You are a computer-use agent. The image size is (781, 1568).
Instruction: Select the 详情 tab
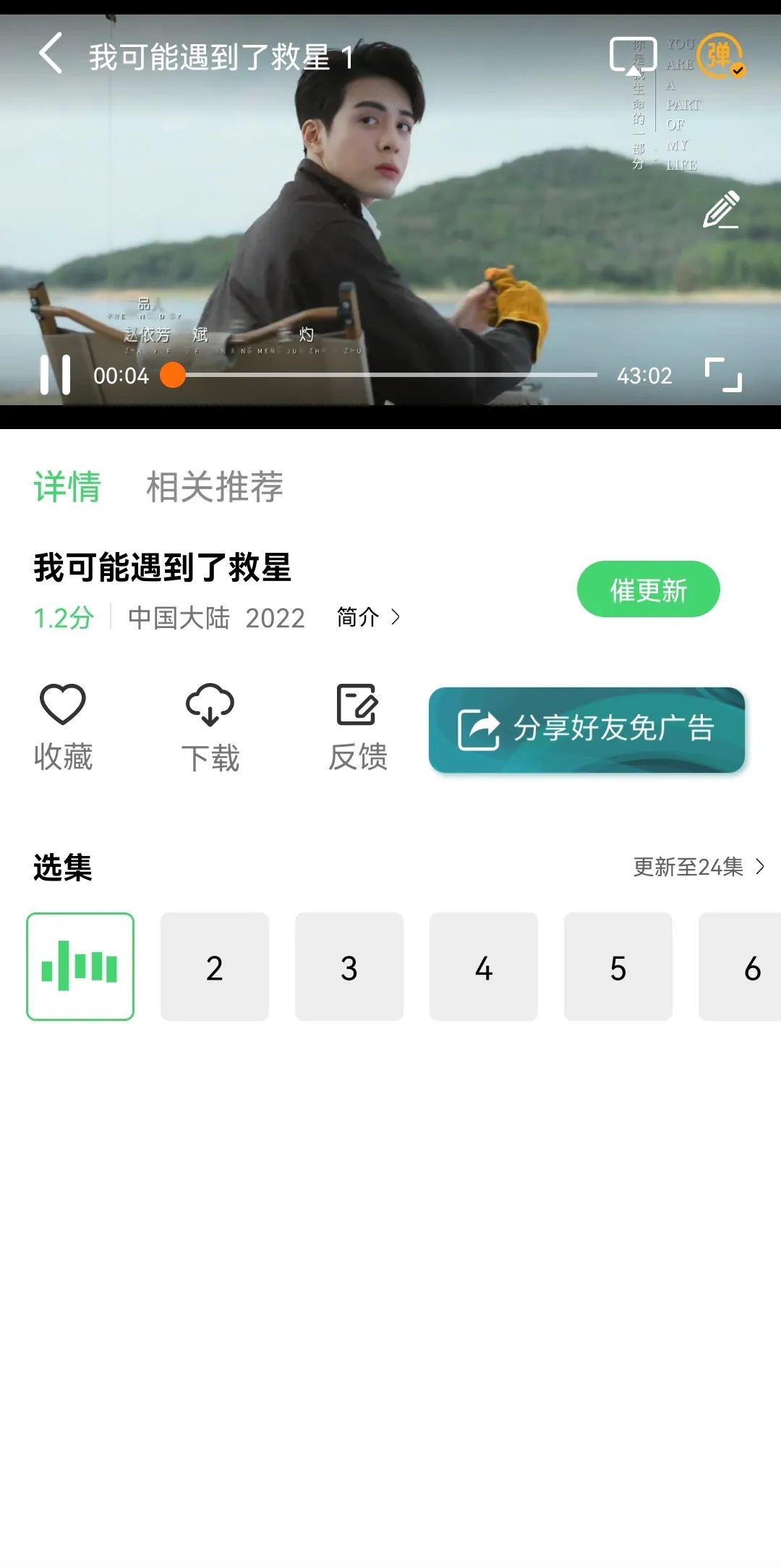(67, 486)
